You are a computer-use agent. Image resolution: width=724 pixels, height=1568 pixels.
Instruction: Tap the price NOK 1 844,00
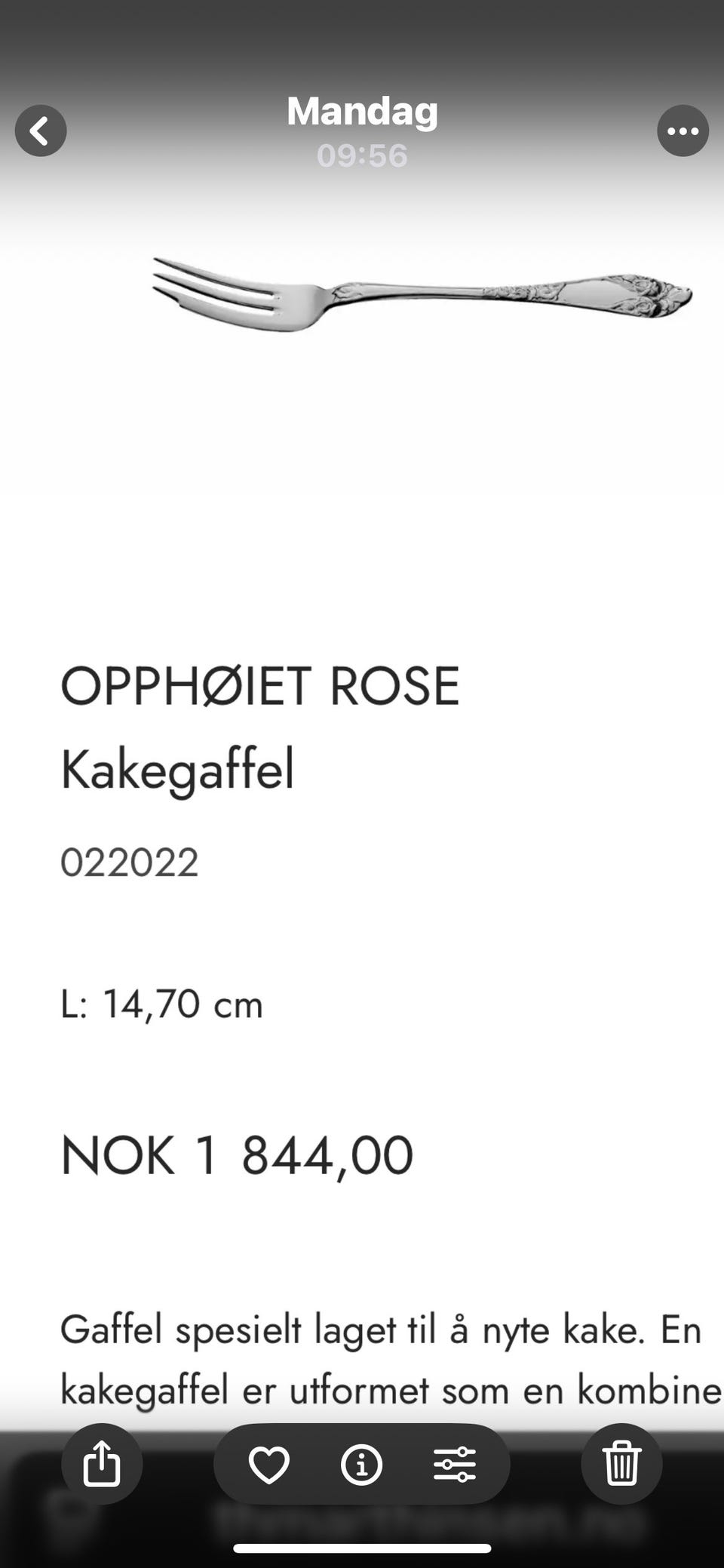coord(238,1153)
